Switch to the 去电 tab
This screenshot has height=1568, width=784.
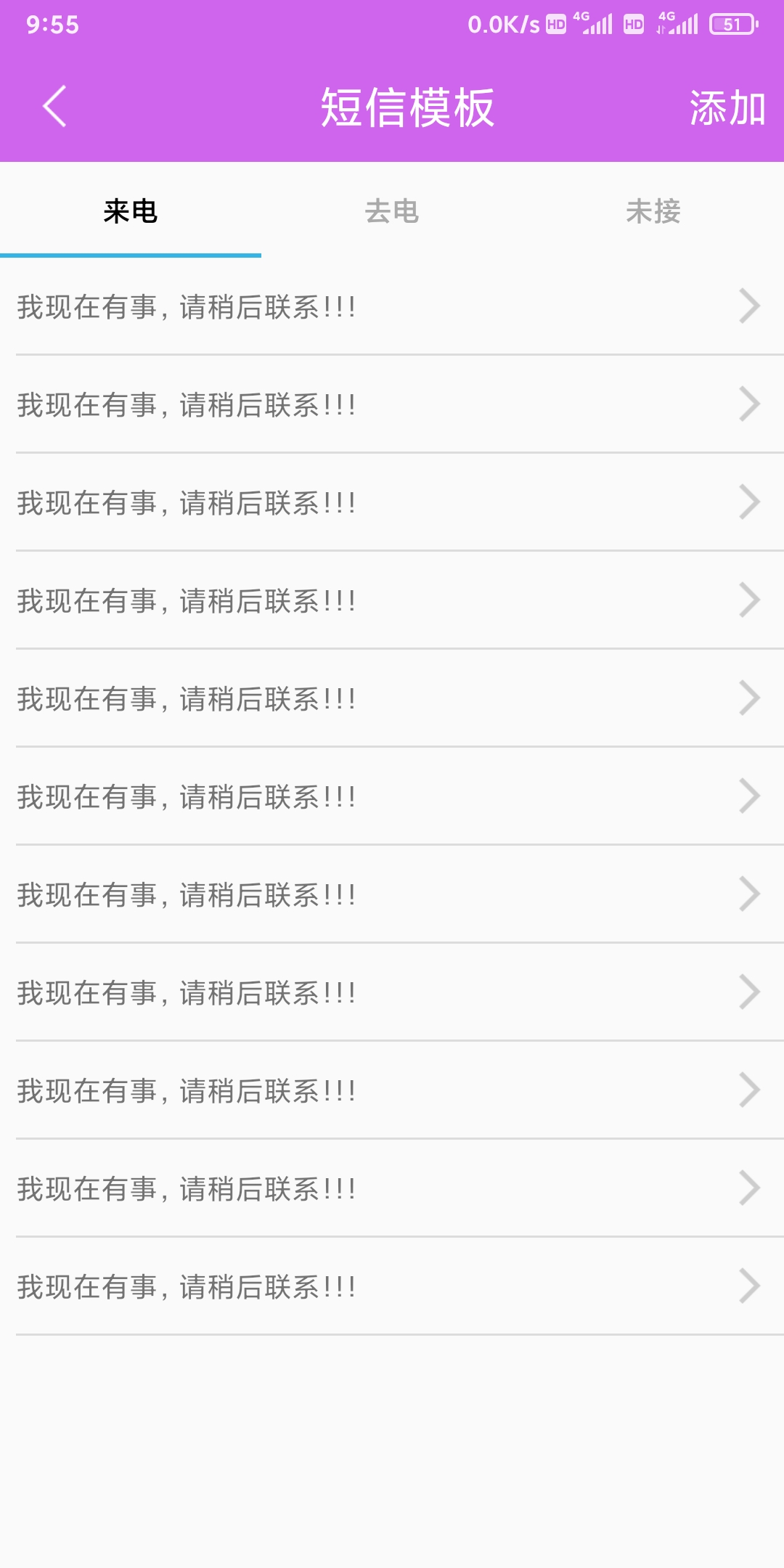392,211
